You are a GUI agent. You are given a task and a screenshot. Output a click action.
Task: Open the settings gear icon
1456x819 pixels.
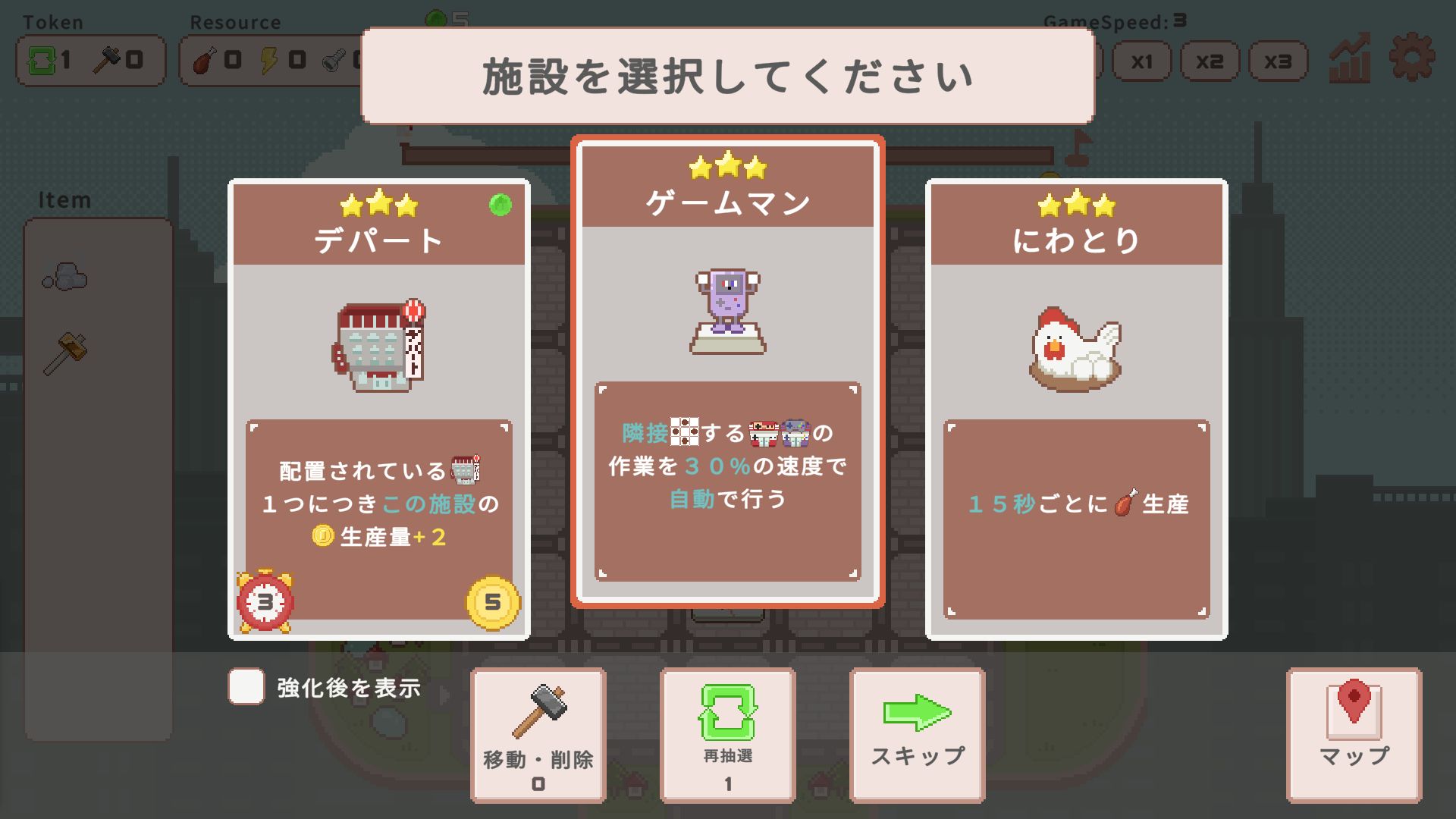tap(1412, 58)
